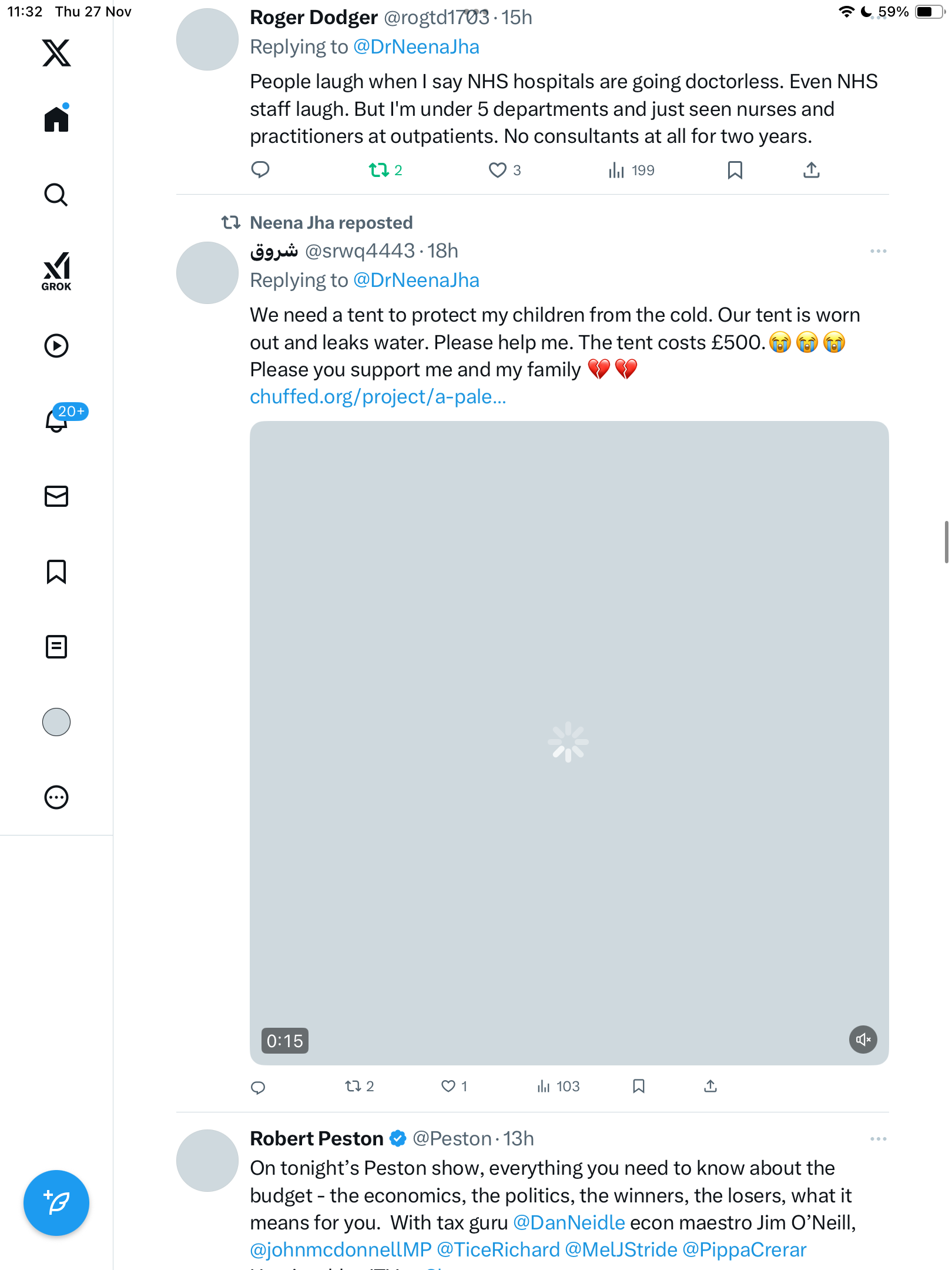Open the sidebar more options menu
The height and width of the screenshot is (1270, 952).
click(x=56, y=797)
